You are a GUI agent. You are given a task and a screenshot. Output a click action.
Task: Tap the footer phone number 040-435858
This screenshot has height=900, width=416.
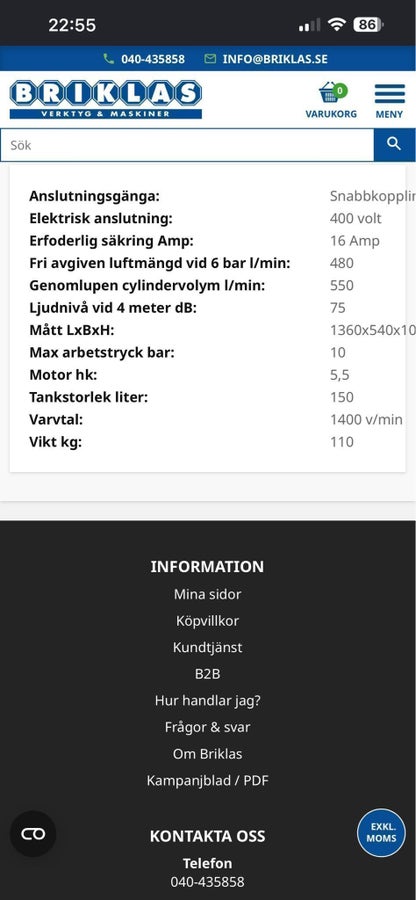pos(208,882)
